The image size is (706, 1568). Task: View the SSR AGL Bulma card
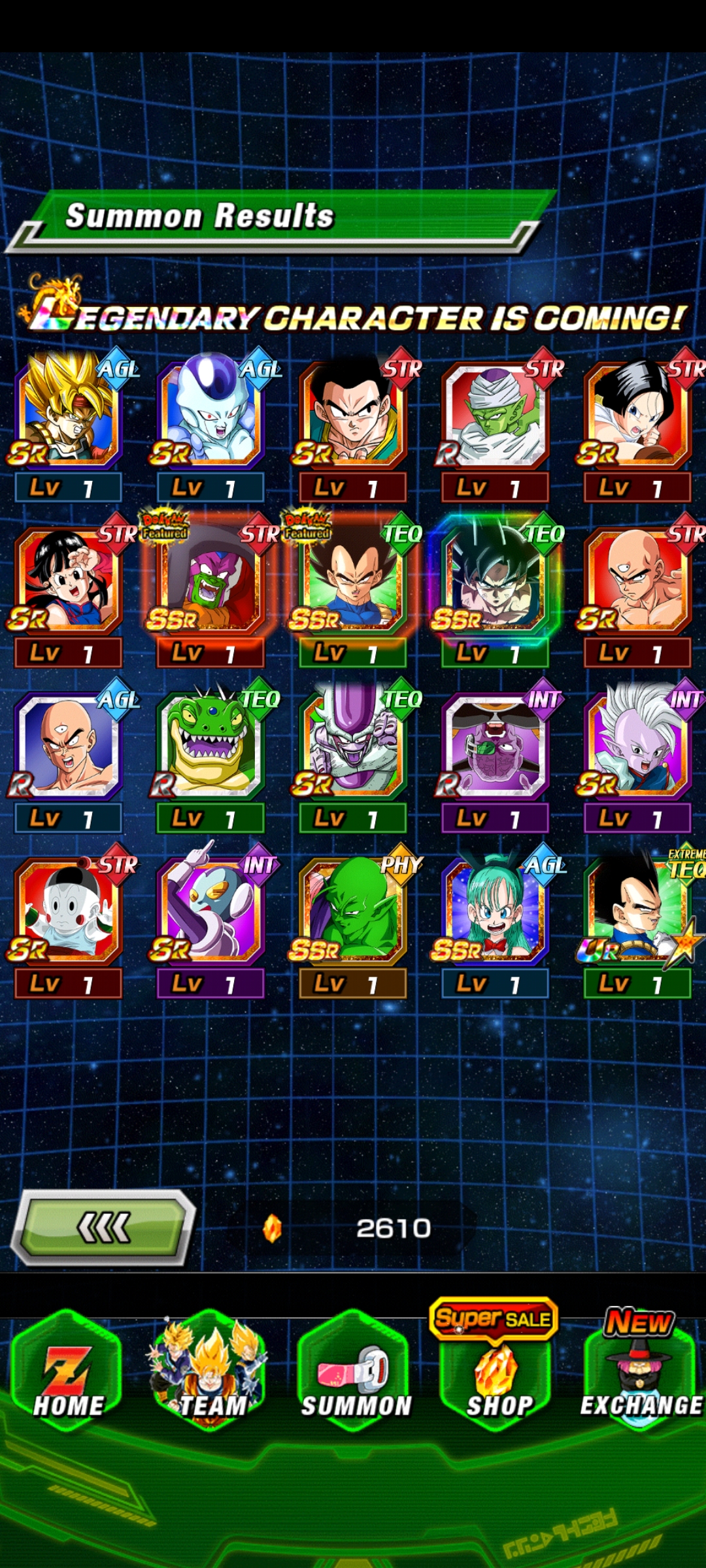pyautogui.click(x=497, y=921)
